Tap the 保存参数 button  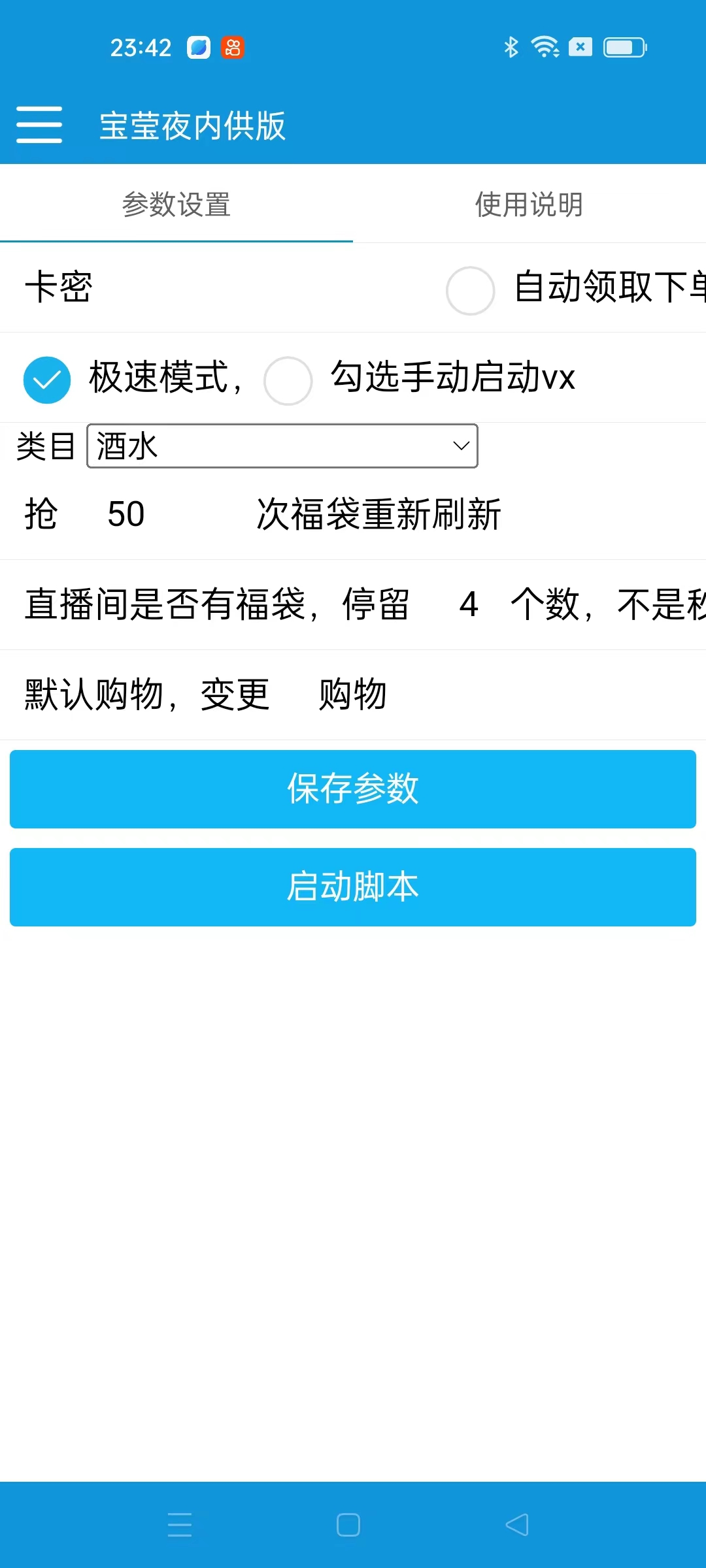coord(353,790)
